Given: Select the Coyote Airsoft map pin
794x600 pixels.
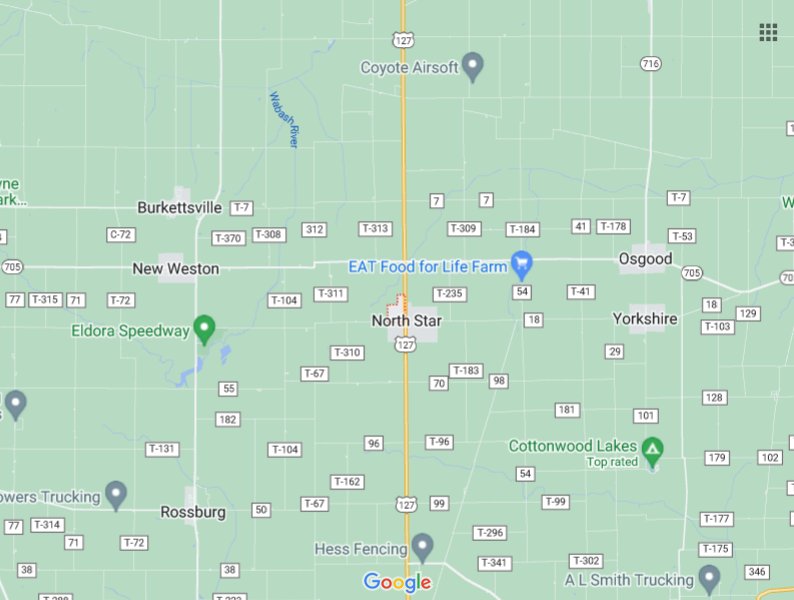Looking at the screenshot, I should pyautogui.click(x=474, y=67).
